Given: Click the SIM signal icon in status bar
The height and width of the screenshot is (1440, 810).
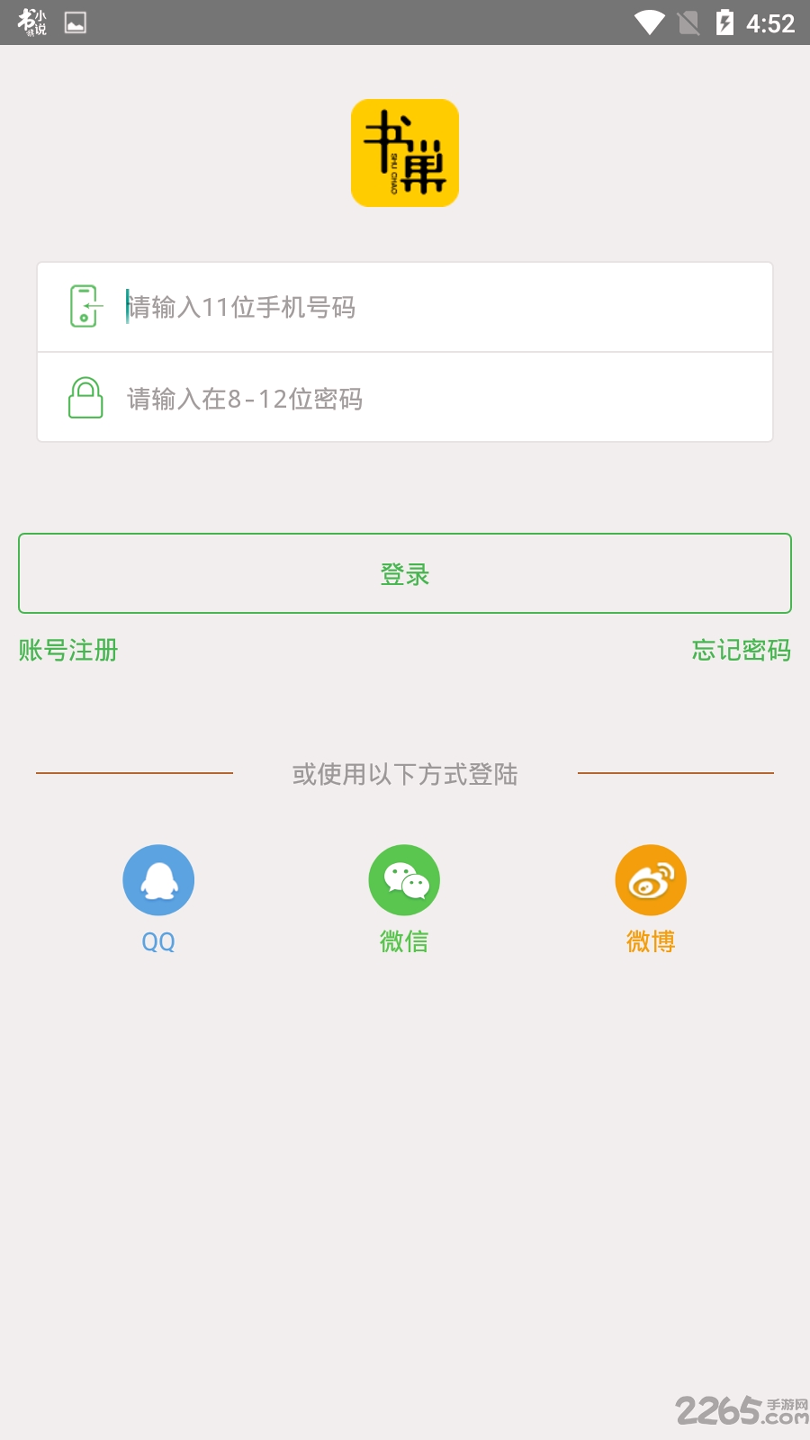Looking at the screenshot, I should coord(688,21).
